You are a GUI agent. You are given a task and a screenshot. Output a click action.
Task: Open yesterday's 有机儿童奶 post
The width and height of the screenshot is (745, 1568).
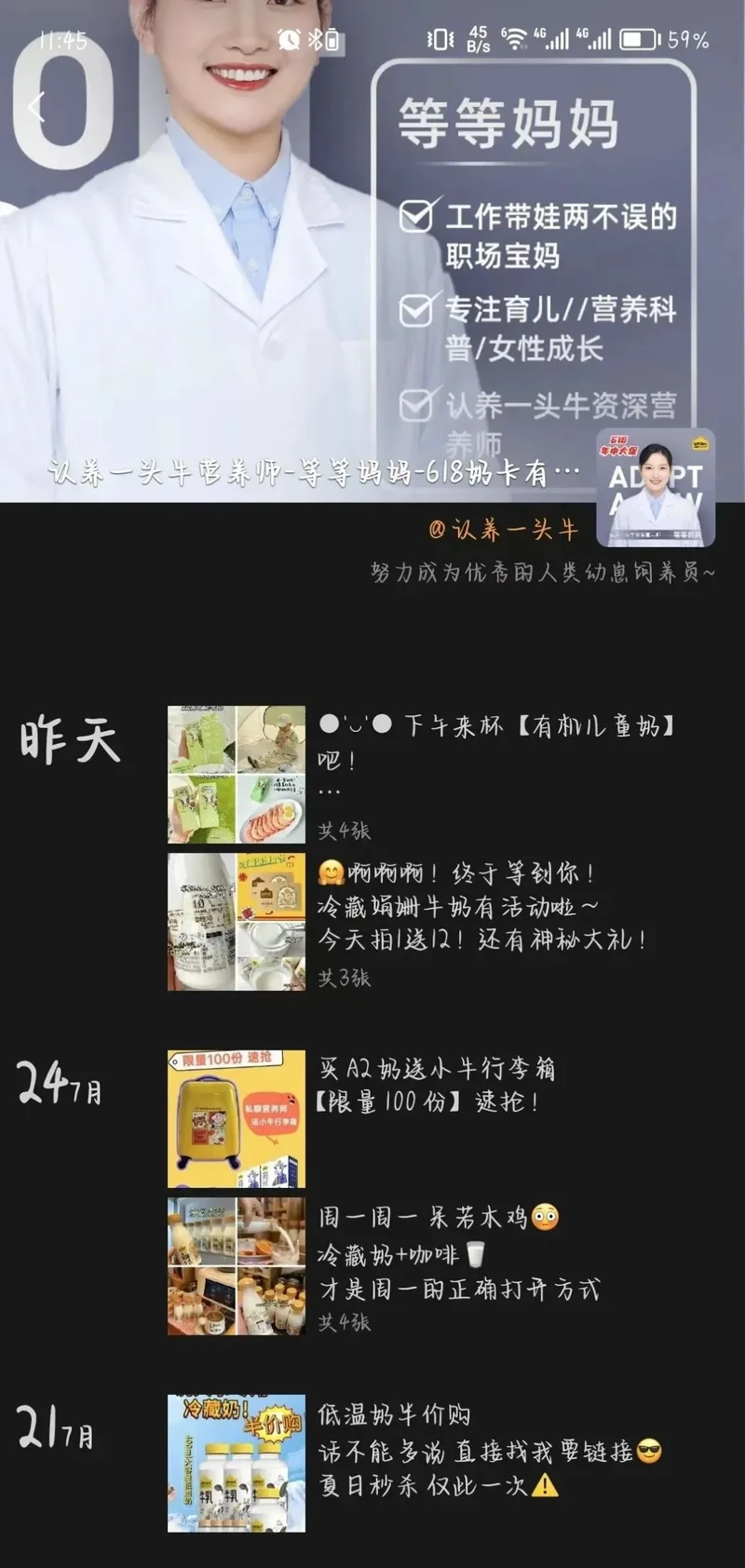point(422,775)
